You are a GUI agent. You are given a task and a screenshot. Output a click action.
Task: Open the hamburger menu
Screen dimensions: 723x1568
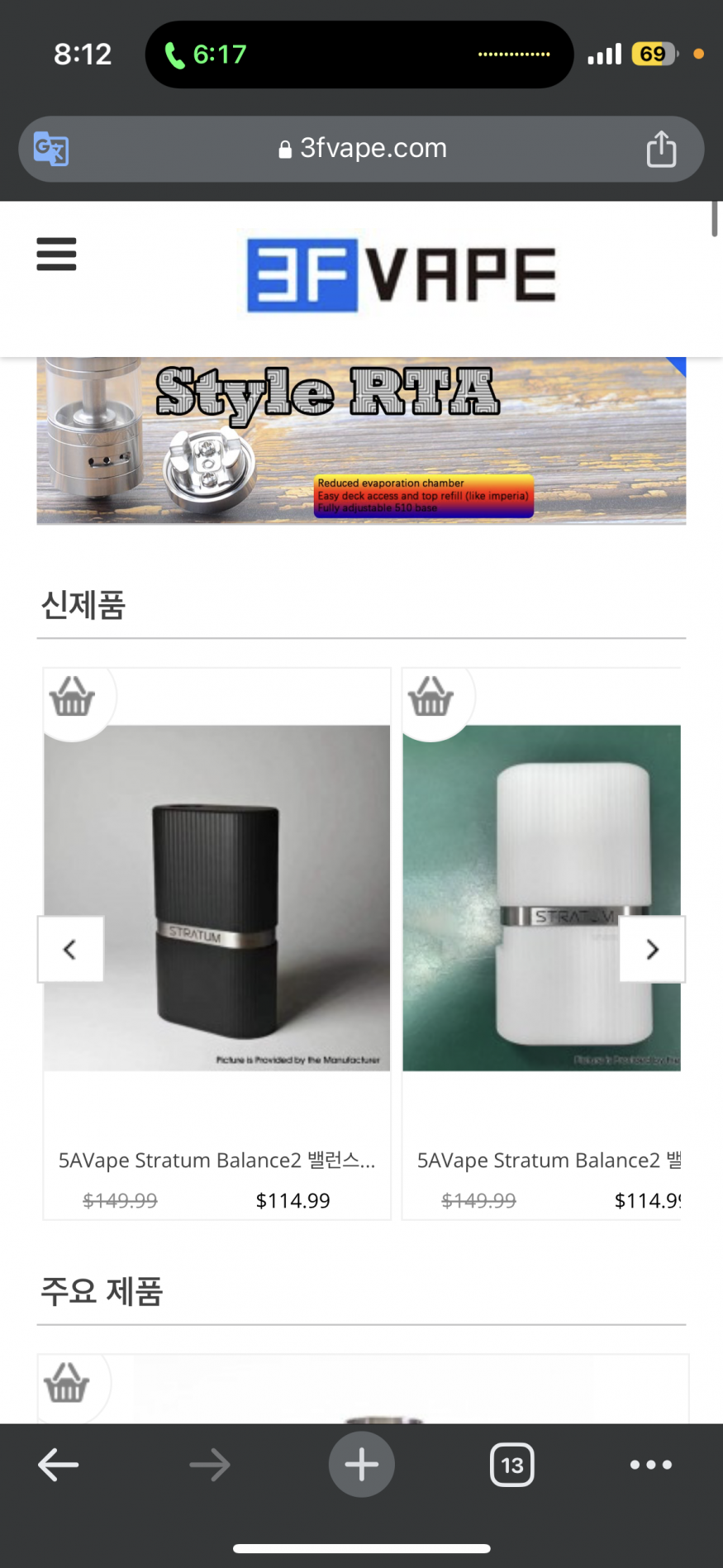coord(56,254)
